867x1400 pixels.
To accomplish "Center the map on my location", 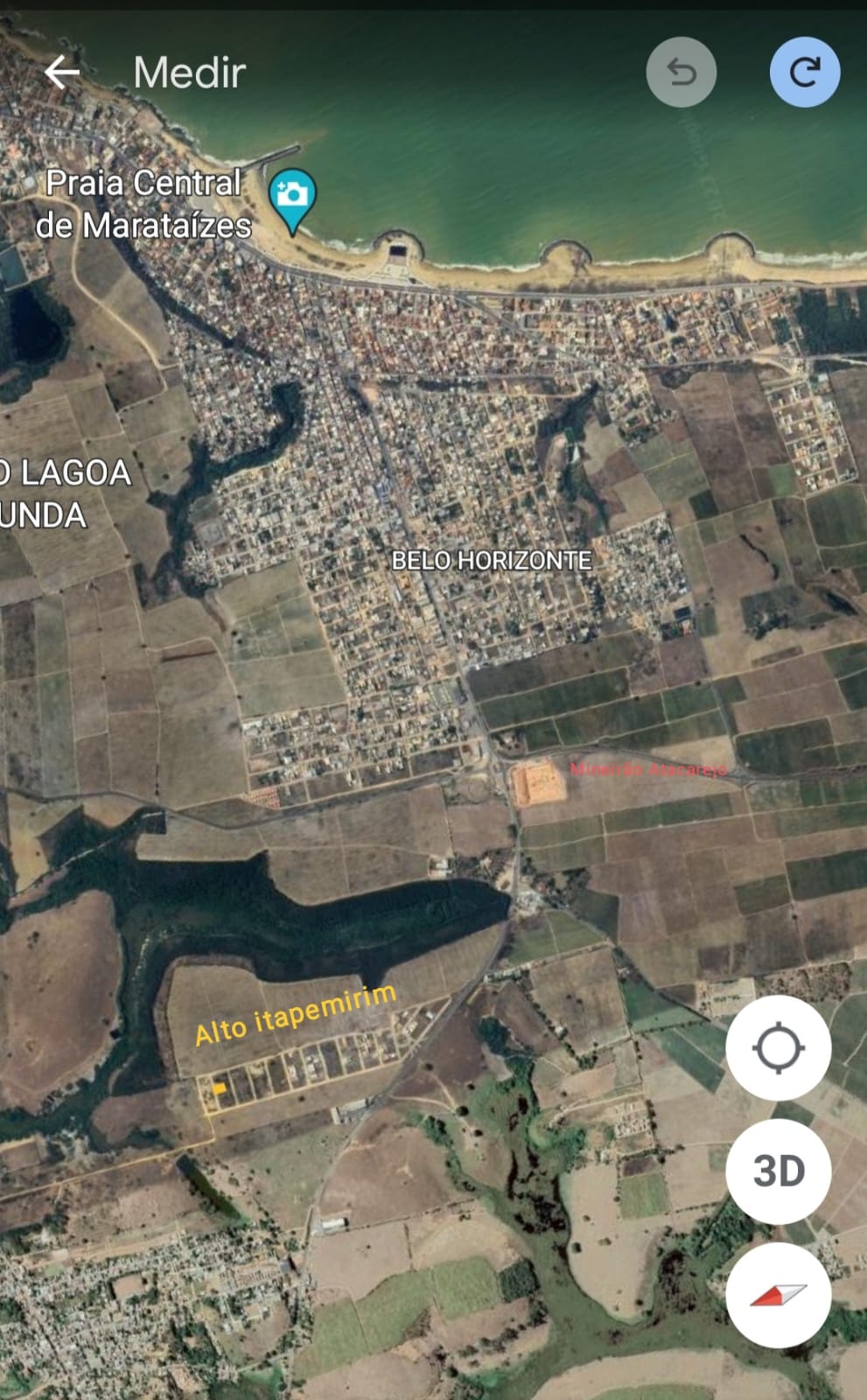I will 778,1047.
